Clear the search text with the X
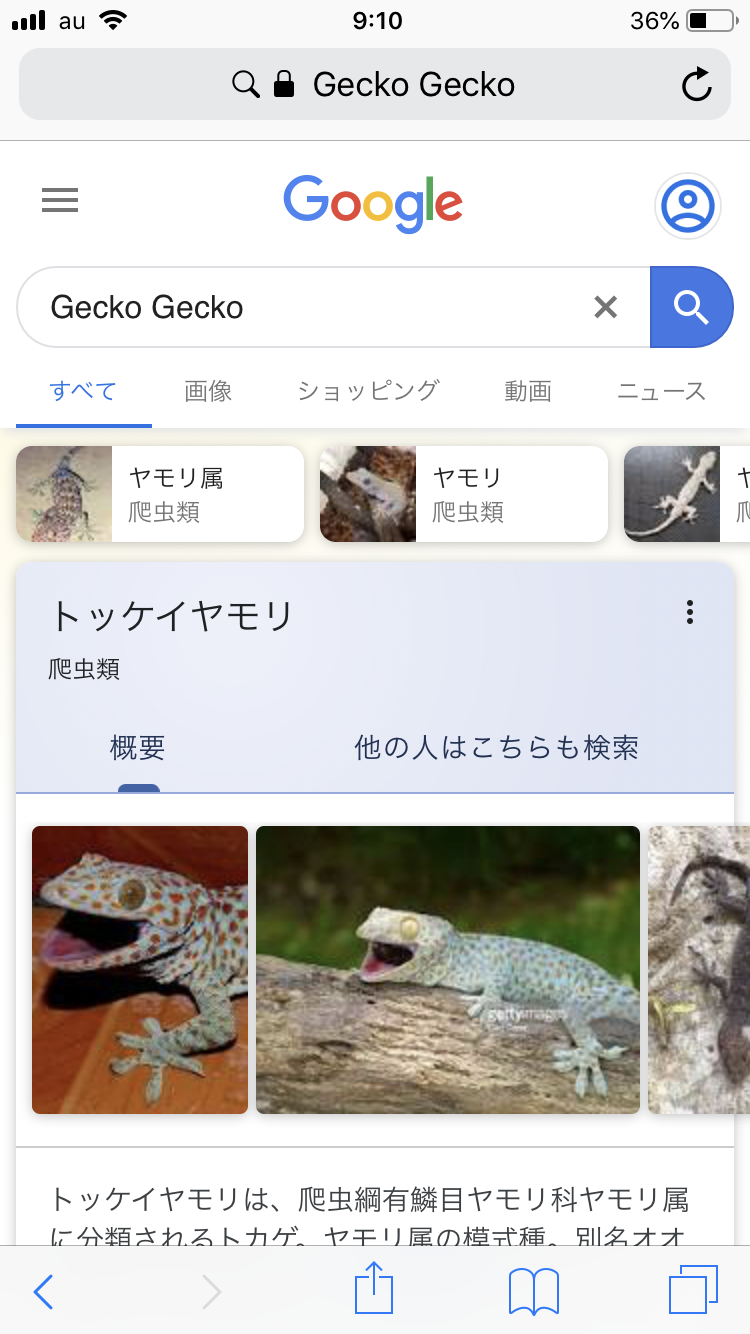This screenshot has width=750, height=1334. click(x=605, y=307)
